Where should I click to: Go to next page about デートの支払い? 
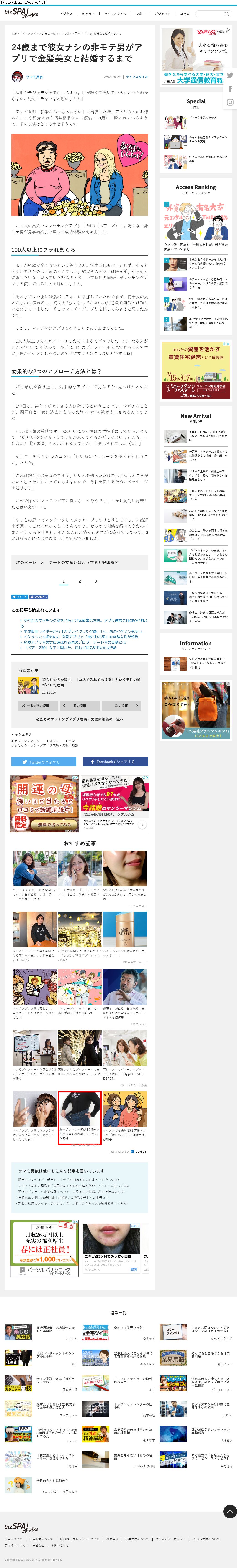79,562
